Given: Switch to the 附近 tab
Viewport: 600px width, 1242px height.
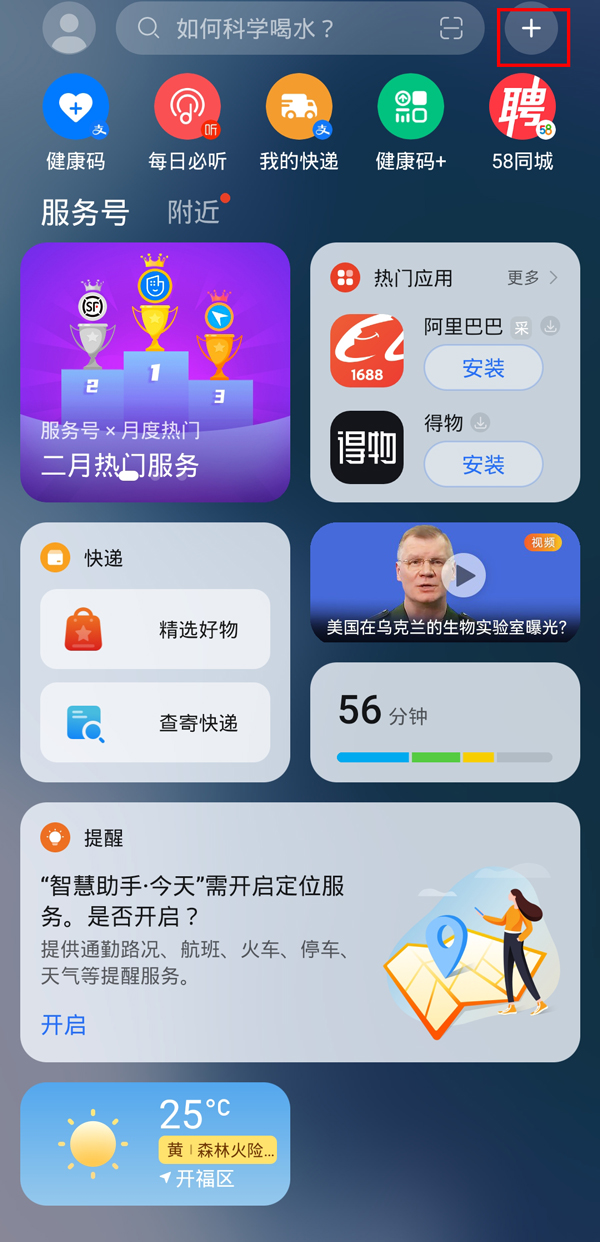Looking at the screenshot, I should 194,212.
